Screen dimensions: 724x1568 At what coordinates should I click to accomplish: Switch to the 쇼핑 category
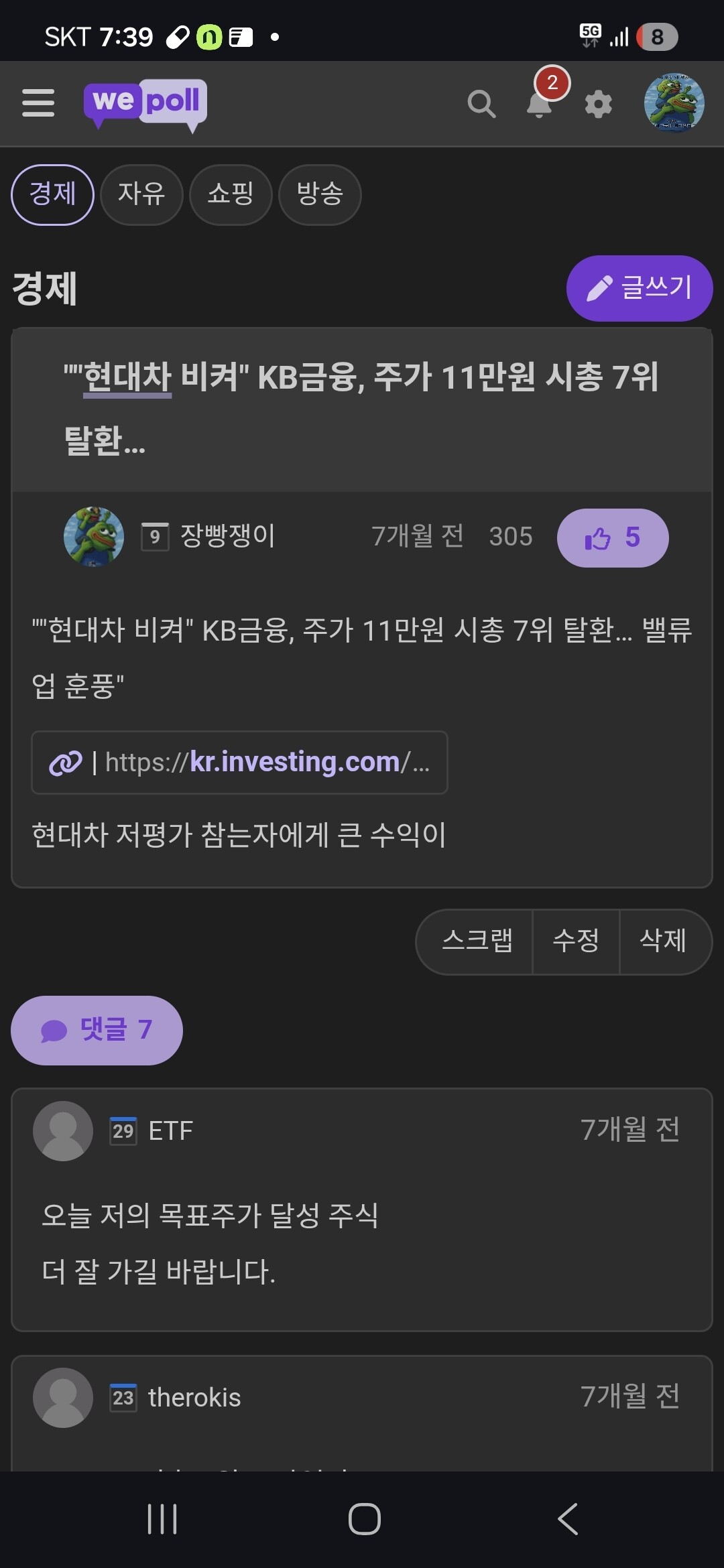coord(231,194)
